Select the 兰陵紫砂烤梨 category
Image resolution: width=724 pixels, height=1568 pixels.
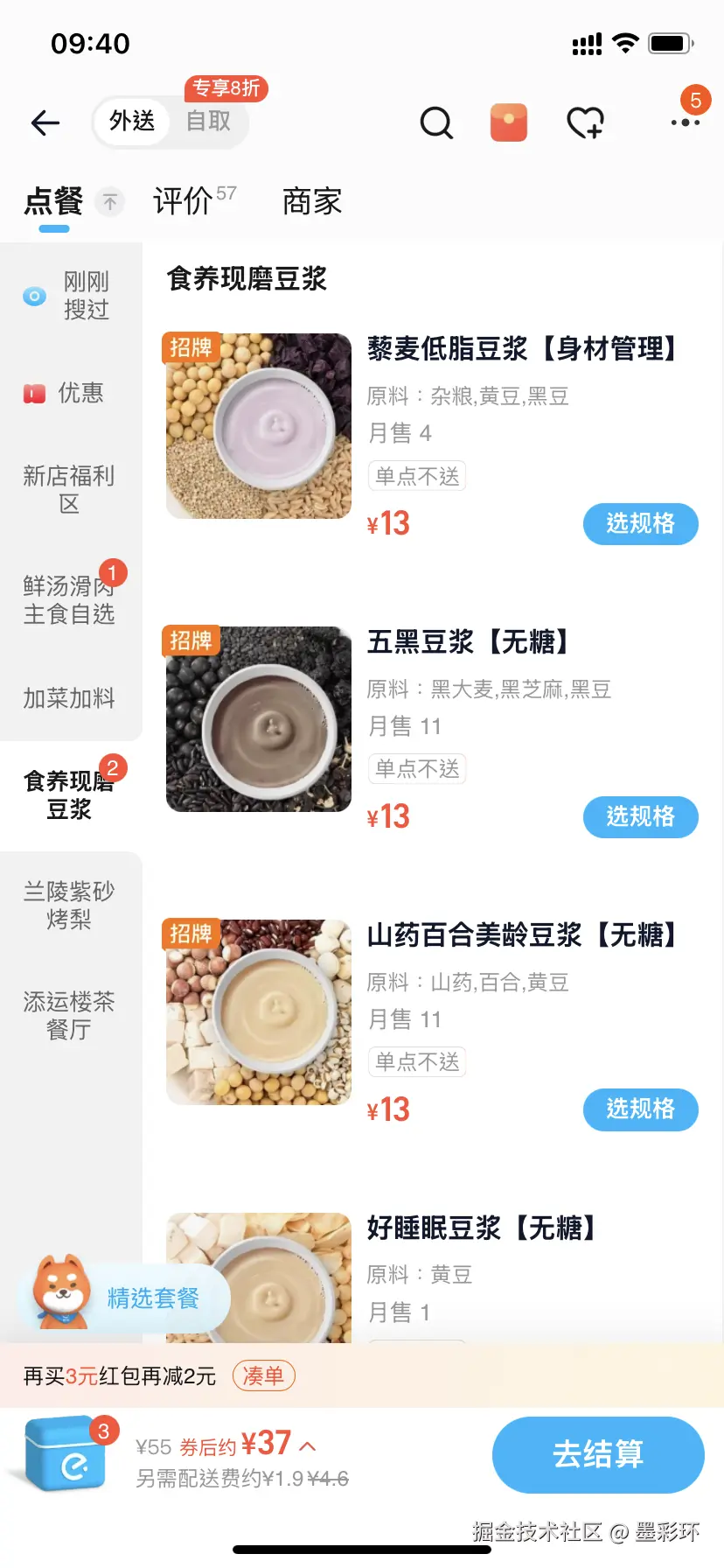pos(70,904)
